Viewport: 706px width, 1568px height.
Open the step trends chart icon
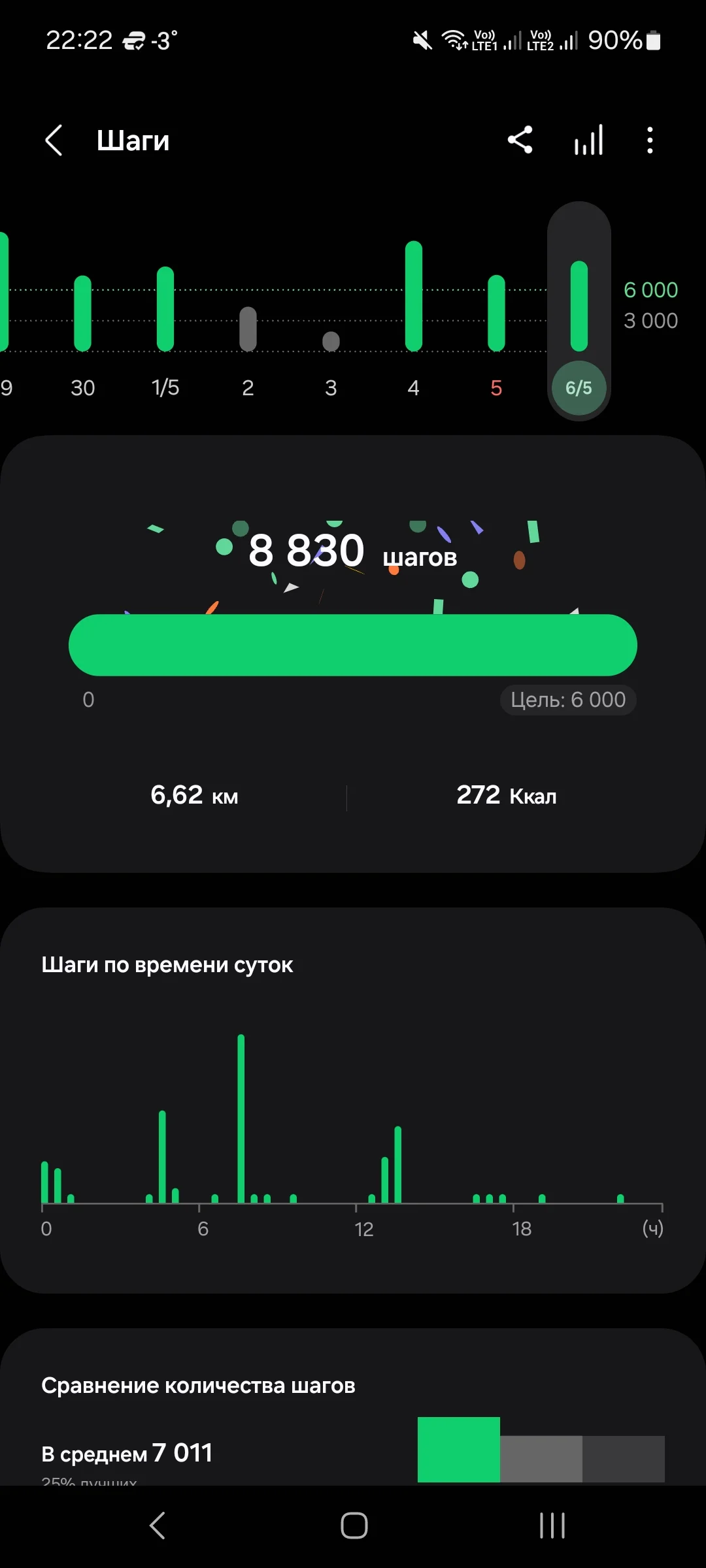(588, 140)
